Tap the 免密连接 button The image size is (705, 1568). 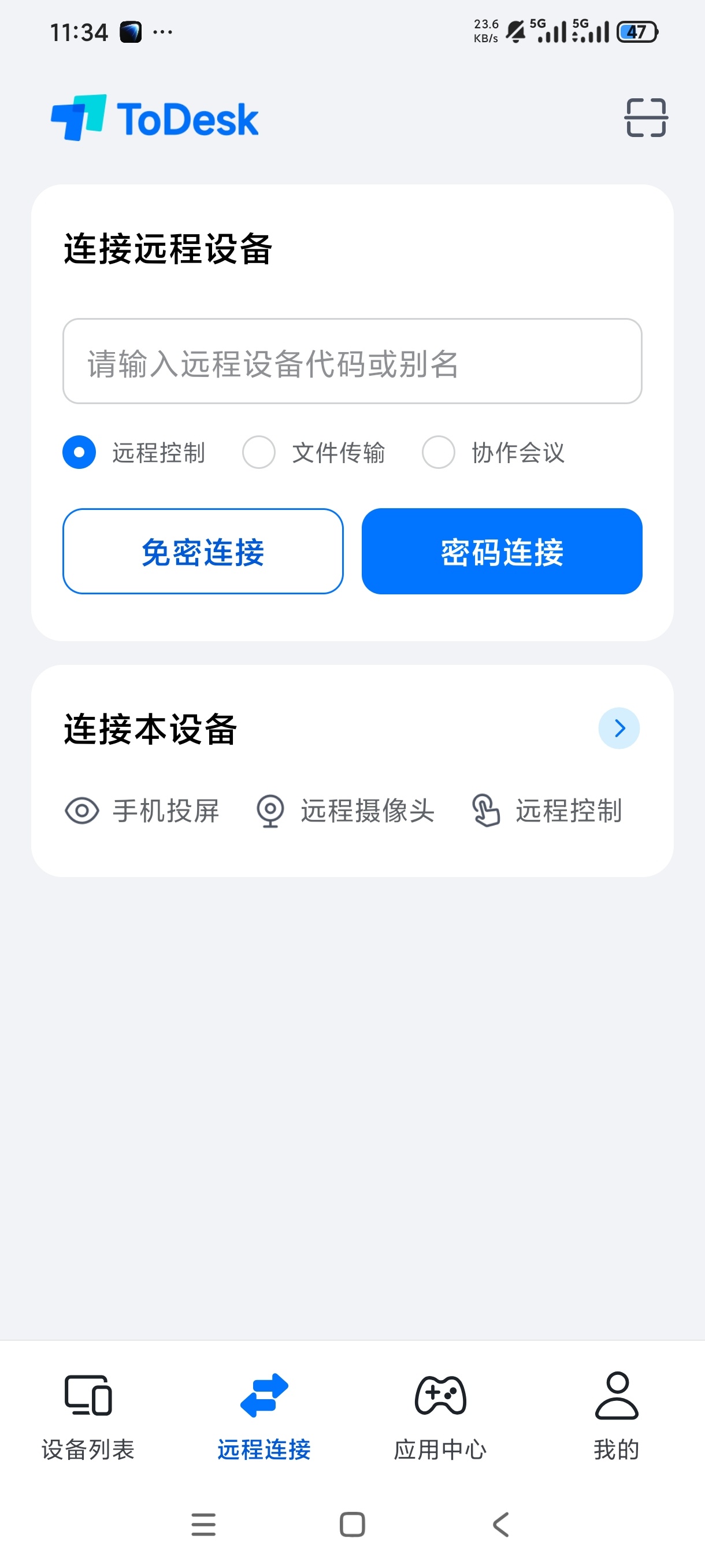pyautogui.click(x=203, y=552)
